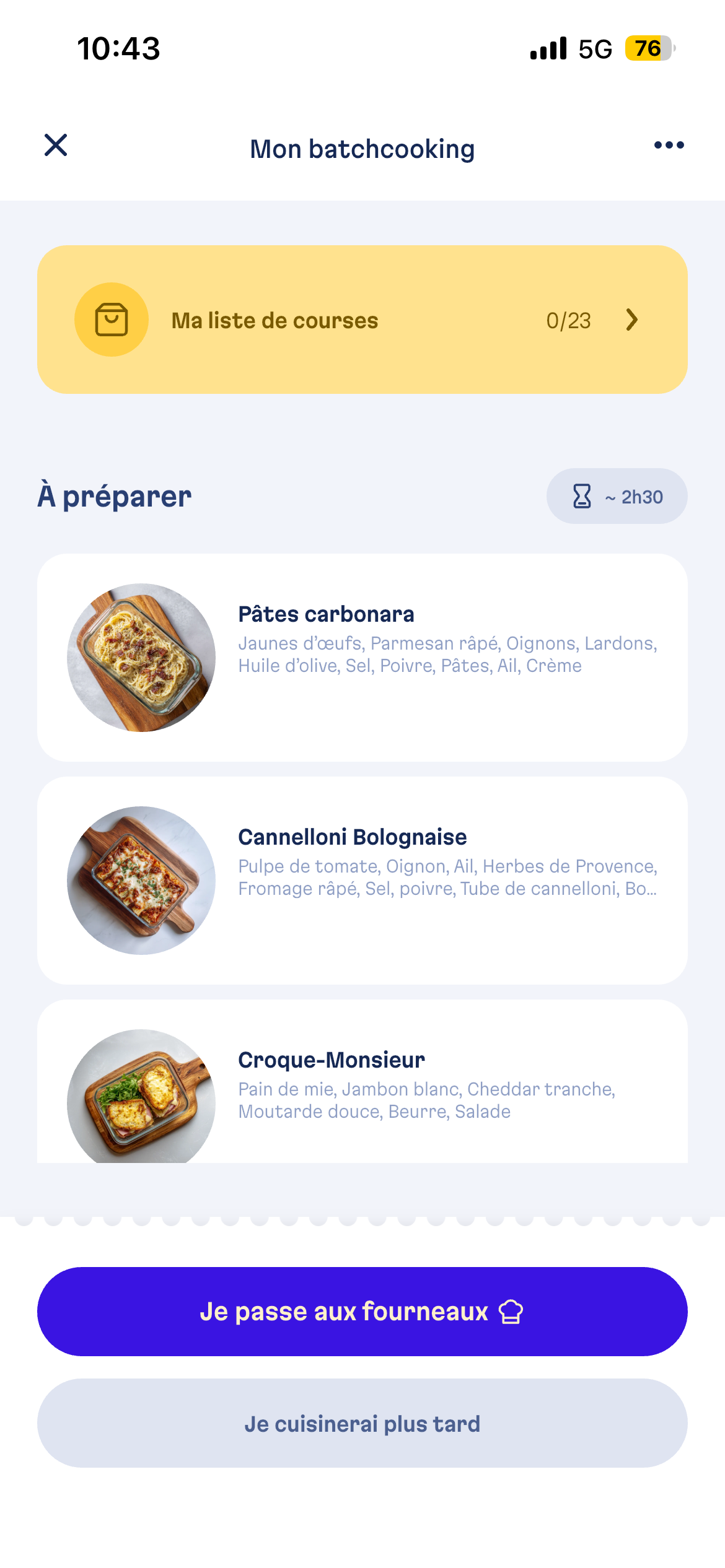Select the Croque-Monsieur recipe card
The height and width of the screenshot is (1568, 725).
[x=362, y=1085]
